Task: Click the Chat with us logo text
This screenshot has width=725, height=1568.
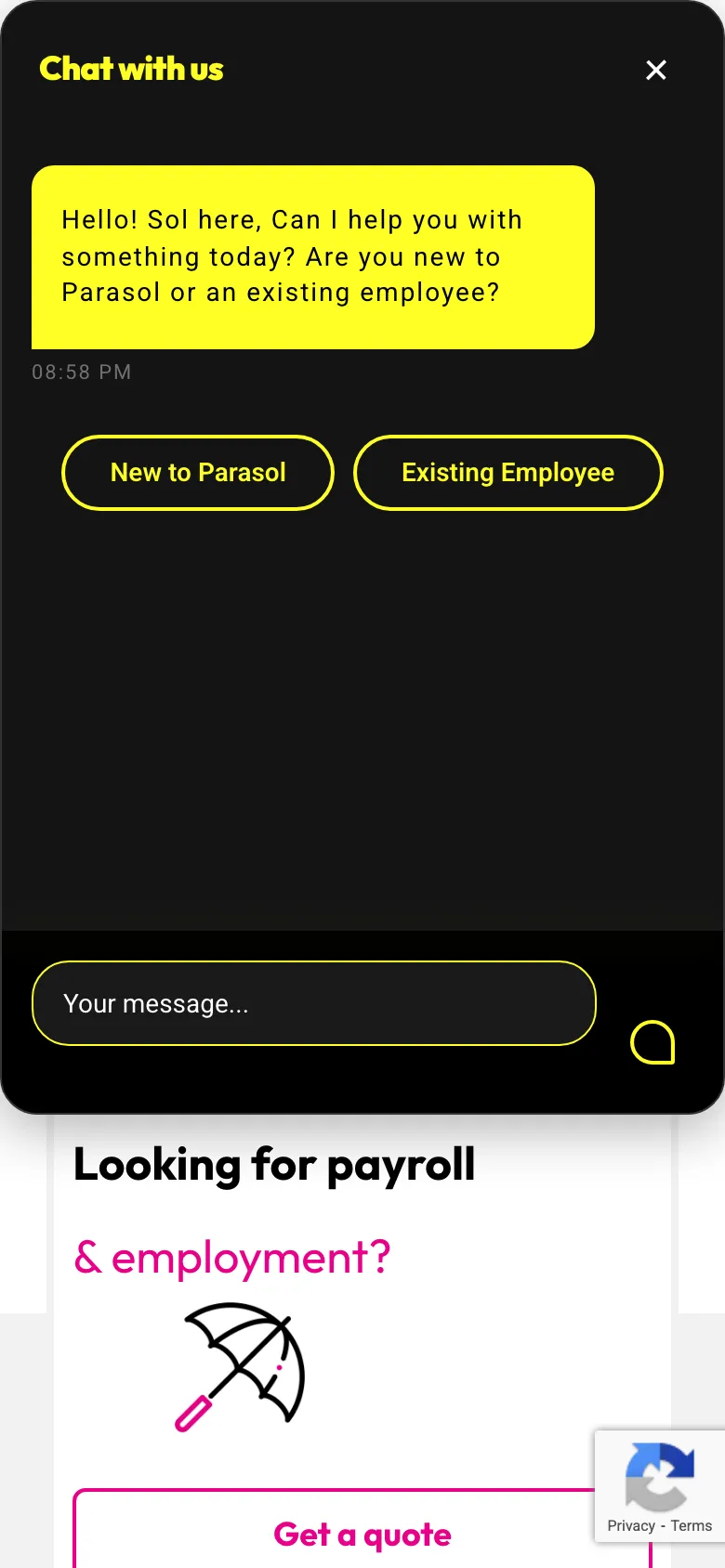Action: (x=130, y=70)
